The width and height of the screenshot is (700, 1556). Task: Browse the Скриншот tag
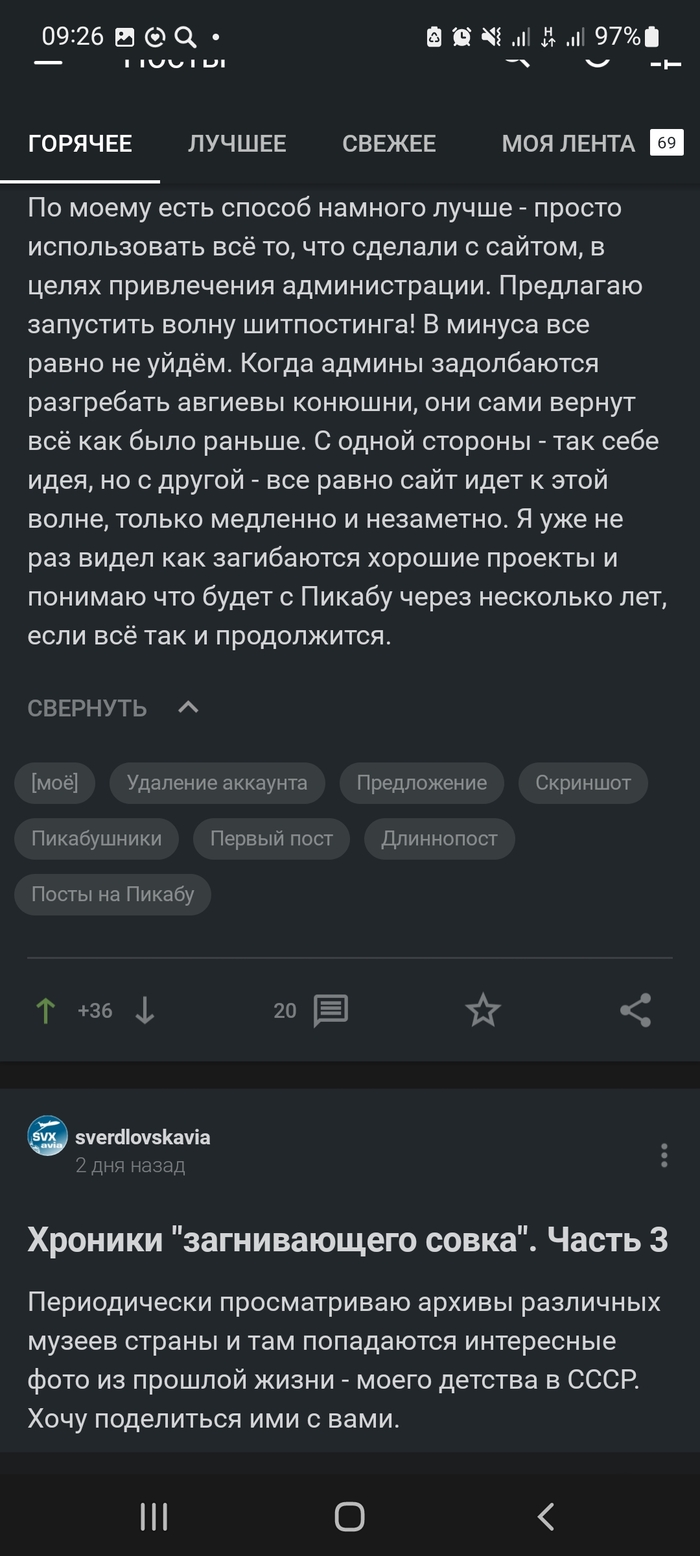(583, 783)
